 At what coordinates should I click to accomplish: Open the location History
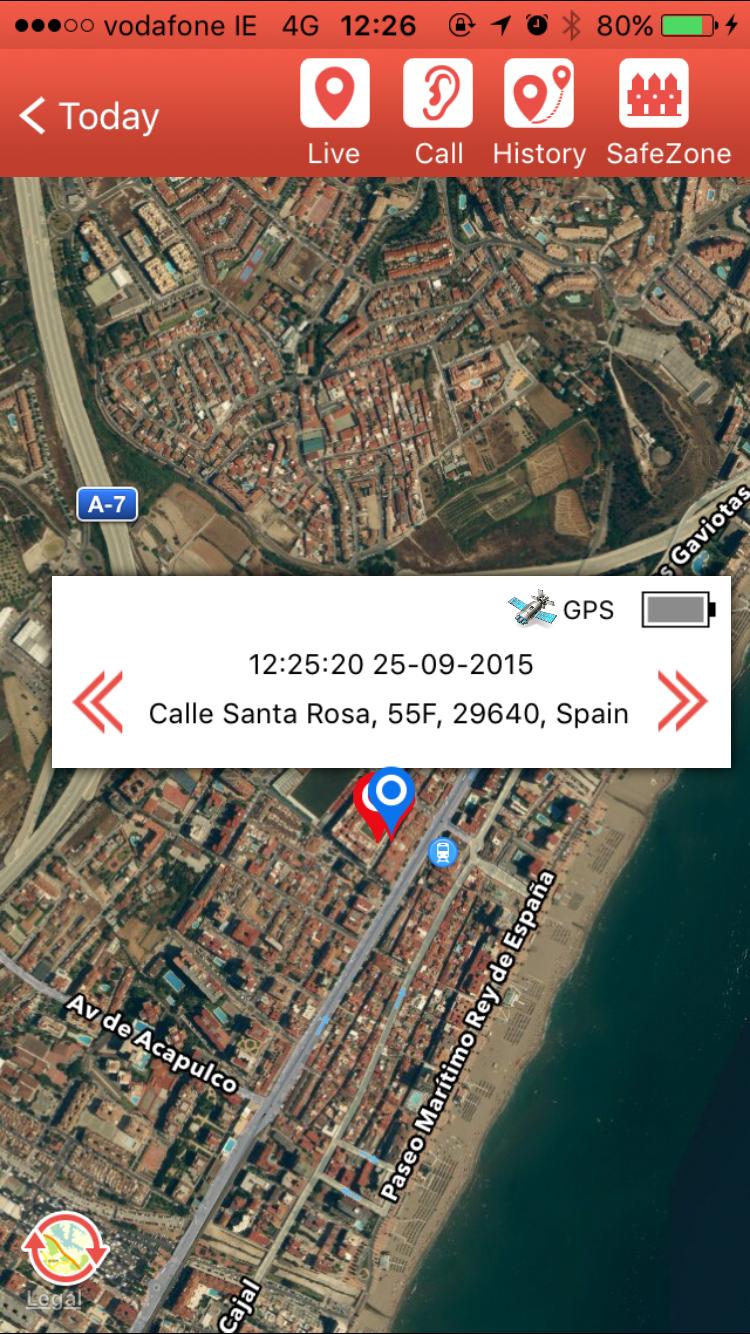[539, 111]
